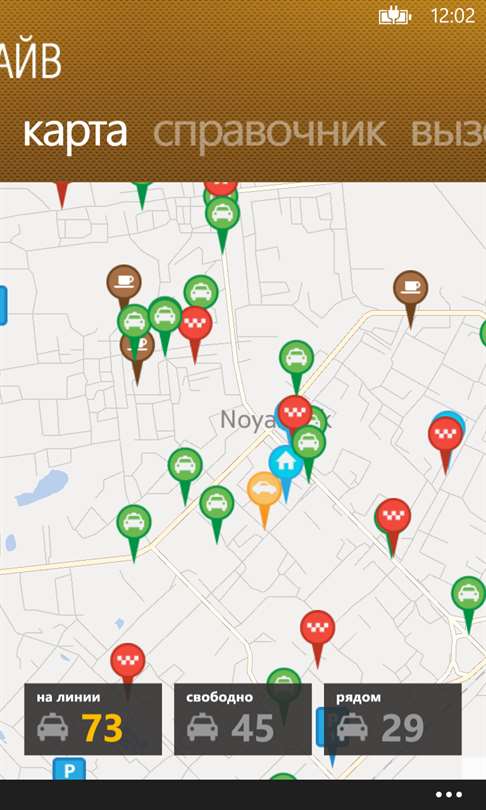
Task: Tap the blue parking P marker
Action: 69,770
